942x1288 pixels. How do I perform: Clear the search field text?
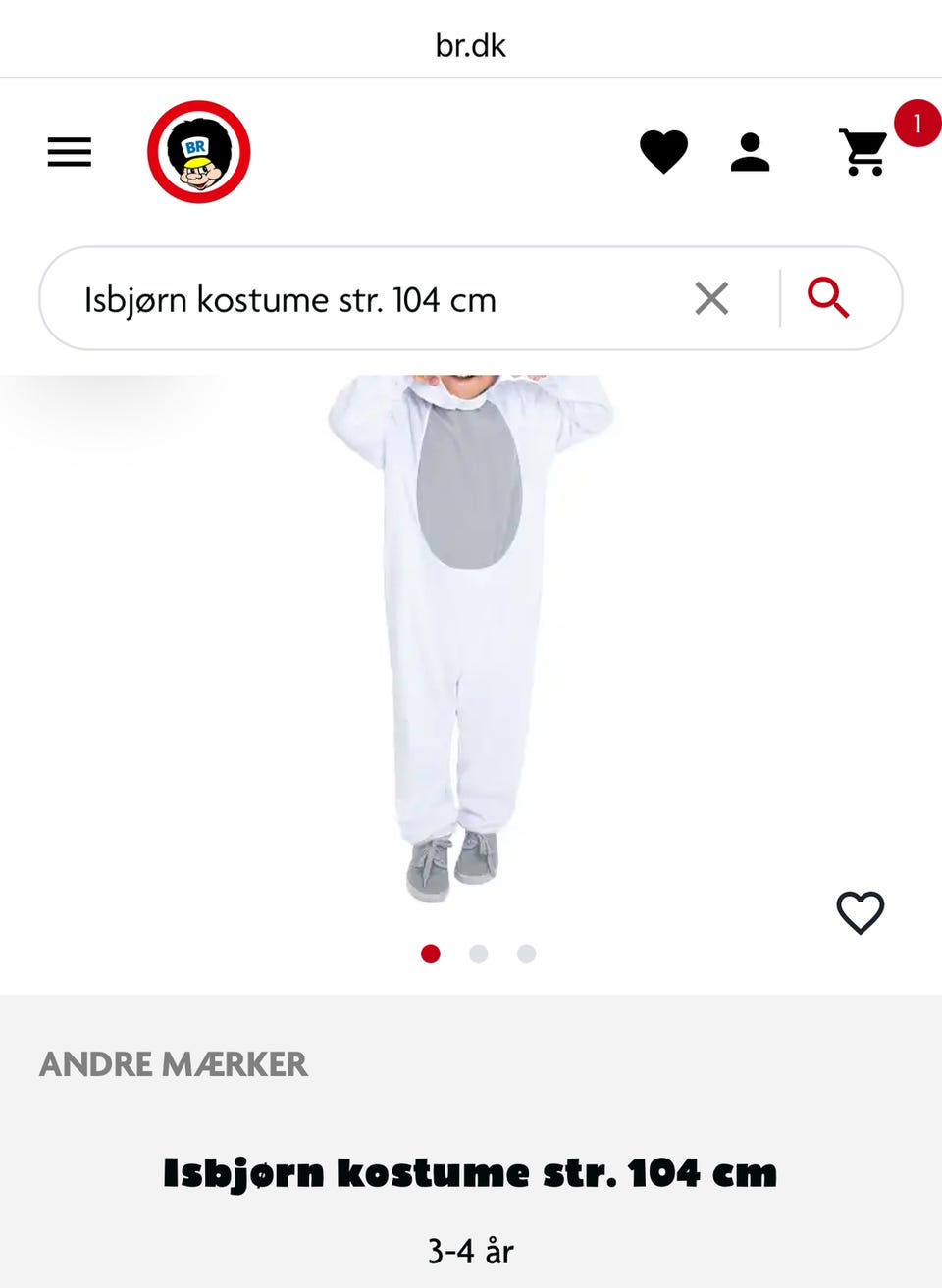[x=711, y=298]
